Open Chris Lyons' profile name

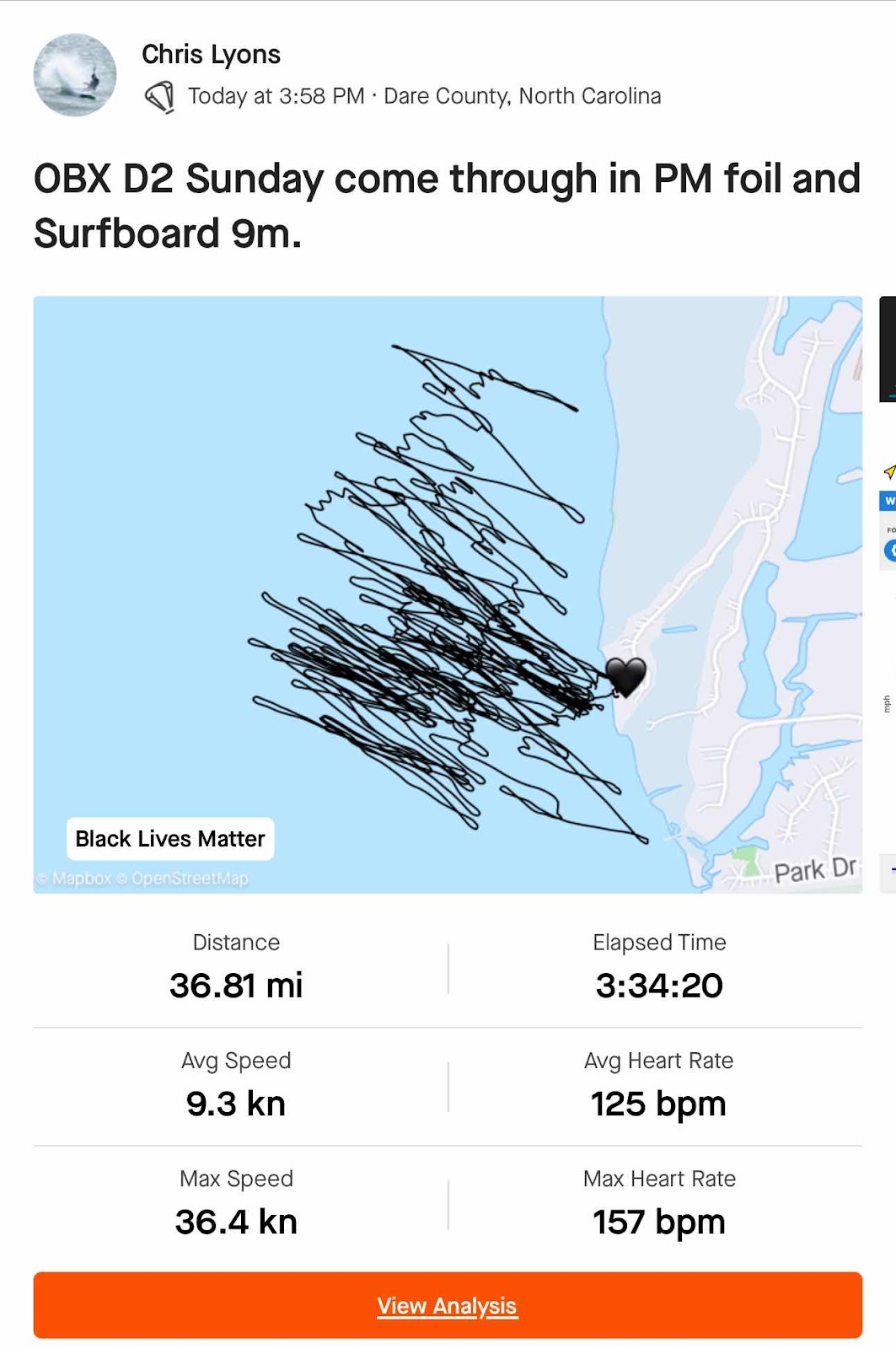pyautogui.click(x=211, y=54)
